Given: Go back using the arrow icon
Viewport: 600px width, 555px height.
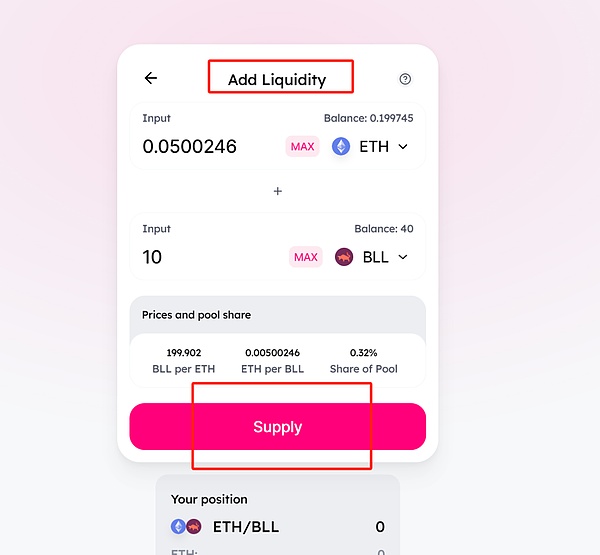Looking at the screenshot, I should [x=151, y=78].
